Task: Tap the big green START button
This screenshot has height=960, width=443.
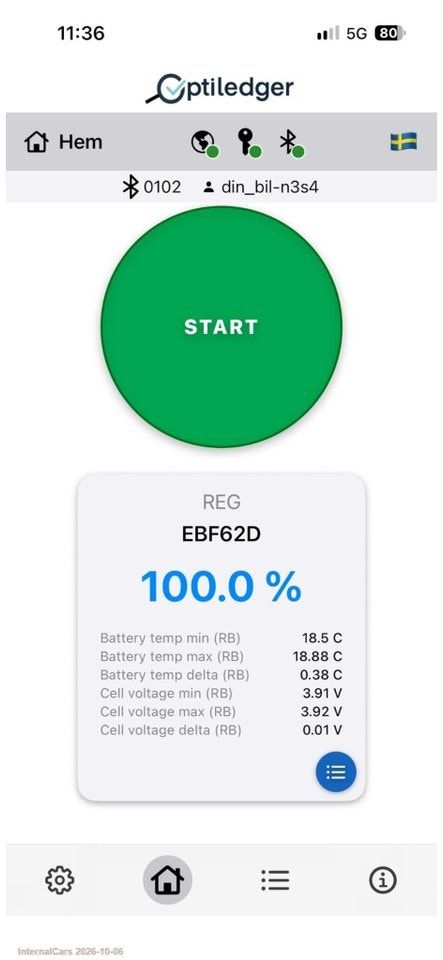Action: point(222,326)
